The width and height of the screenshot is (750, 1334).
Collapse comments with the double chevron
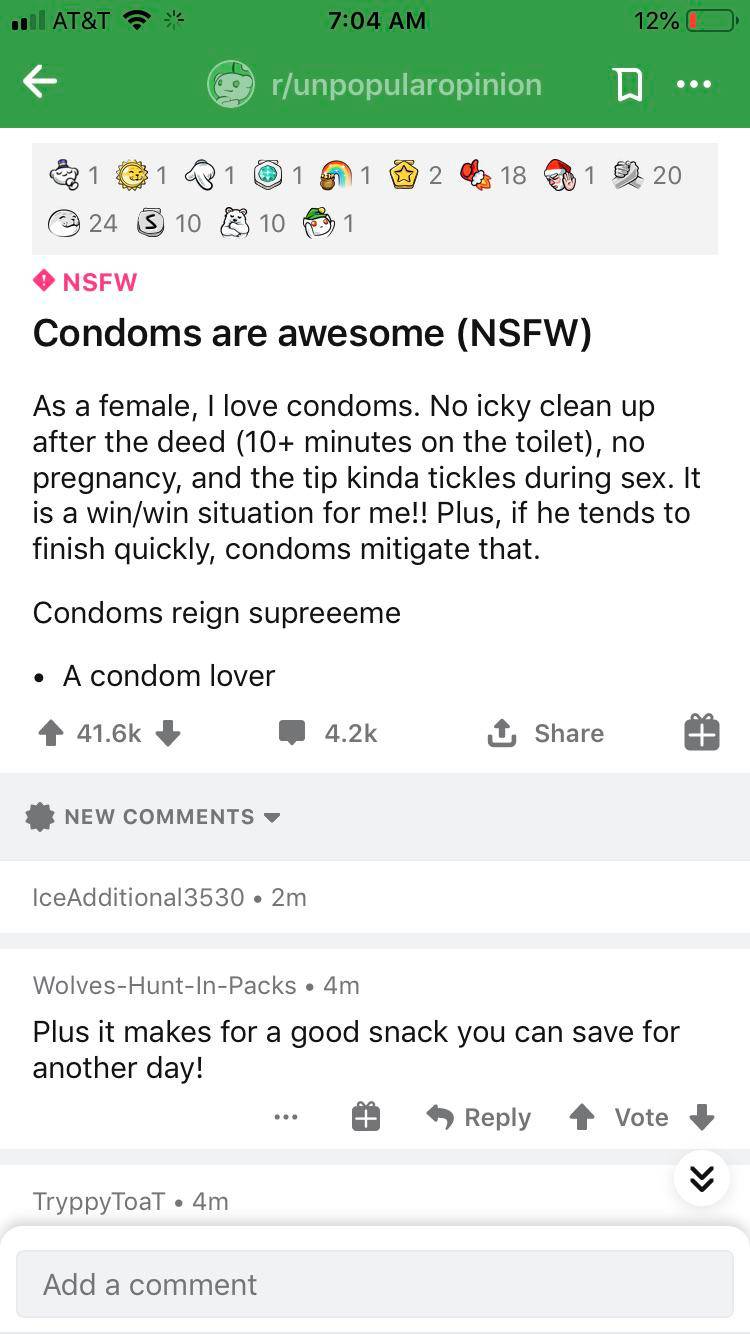(x=701, y=1179)
